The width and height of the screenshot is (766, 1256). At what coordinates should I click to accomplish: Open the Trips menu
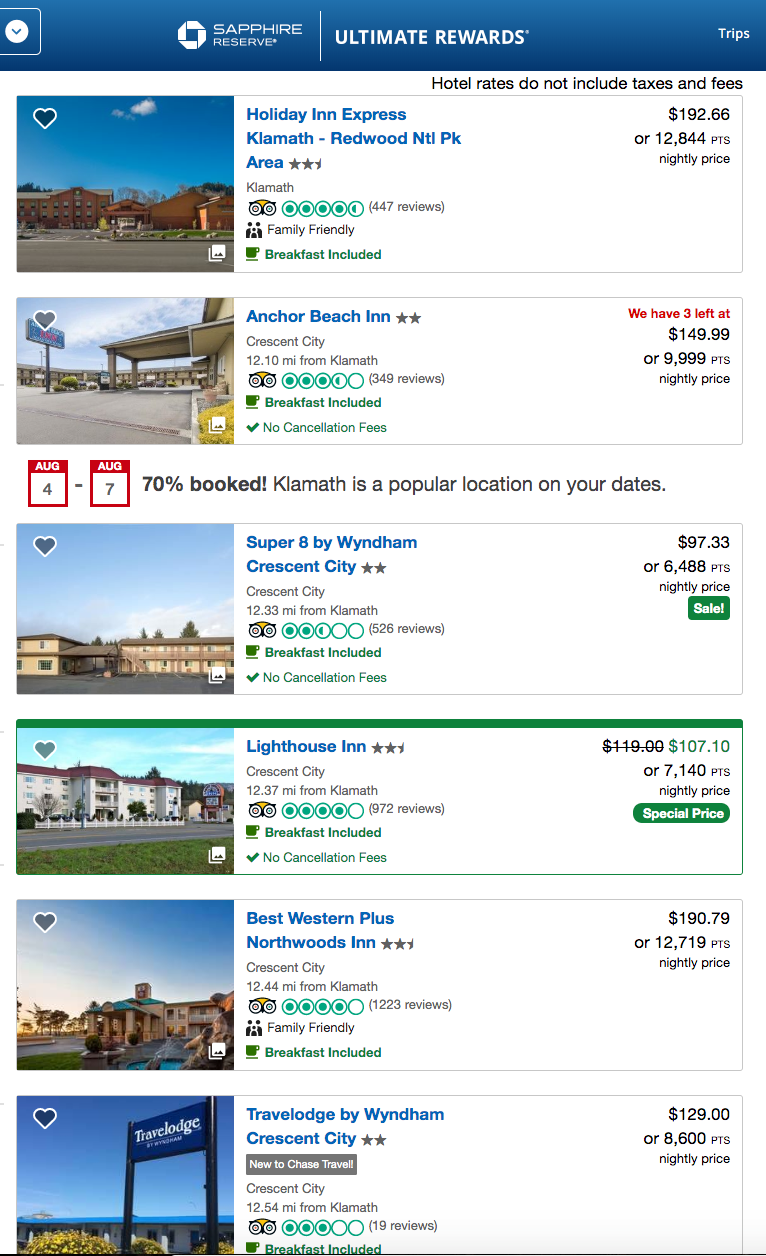[734, 33]
